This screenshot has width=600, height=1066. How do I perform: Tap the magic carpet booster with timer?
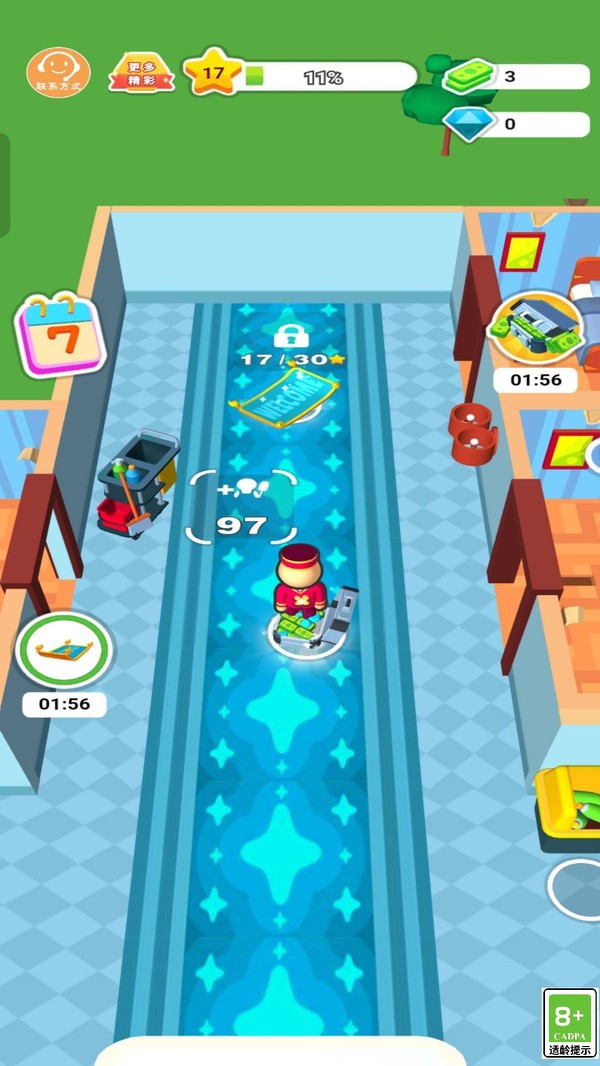click(64, 650)
